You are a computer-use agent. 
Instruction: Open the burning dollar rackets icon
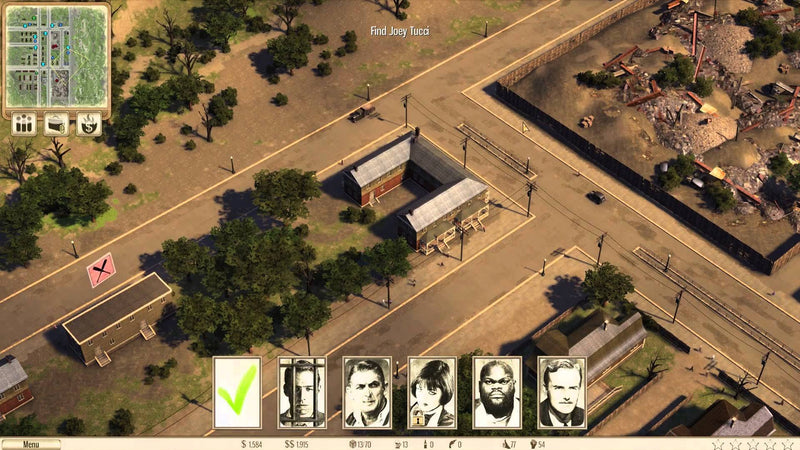coord(89,124)
